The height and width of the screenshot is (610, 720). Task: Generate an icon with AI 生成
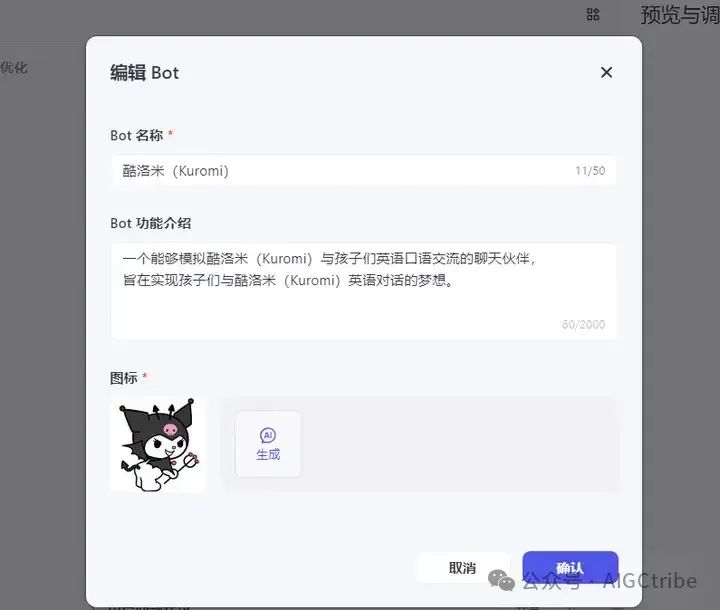268,444
